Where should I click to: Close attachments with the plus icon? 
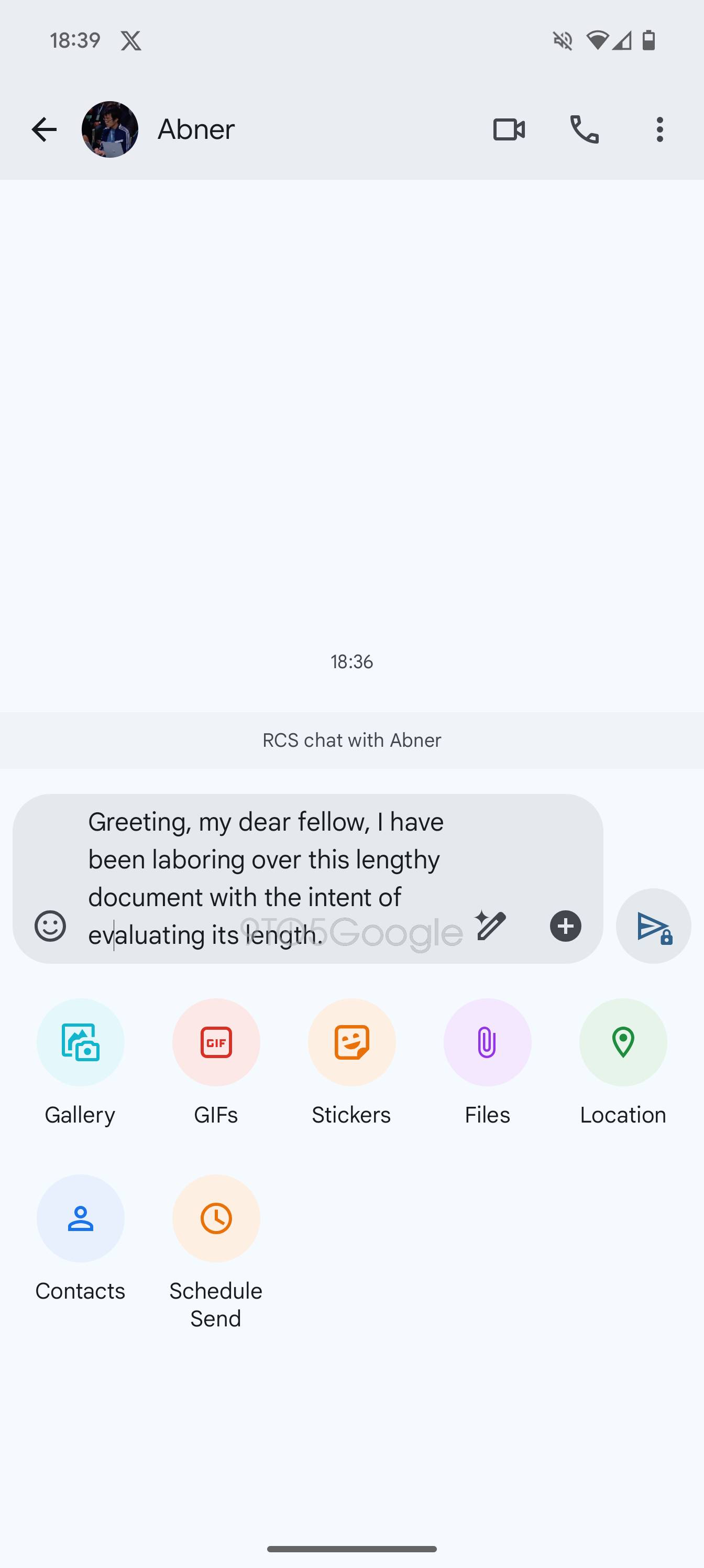(565, 926)
